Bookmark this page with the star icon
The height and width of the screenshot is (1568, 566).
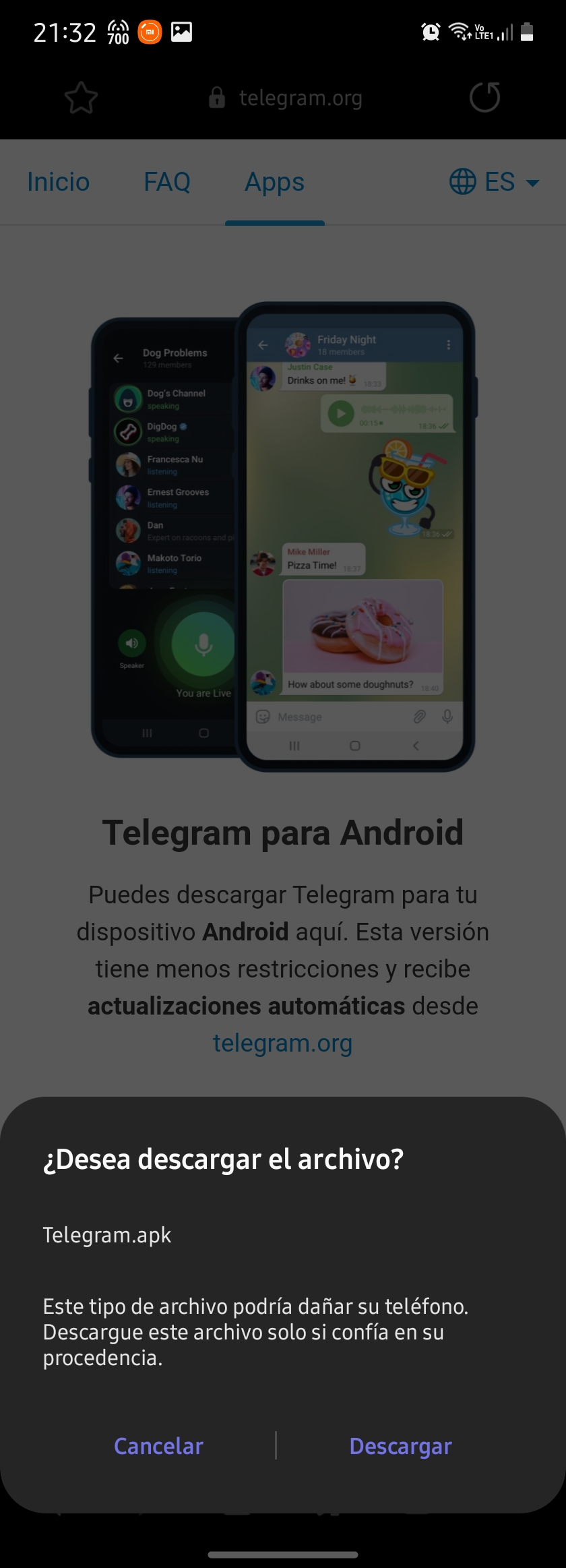tap(81, 98)
